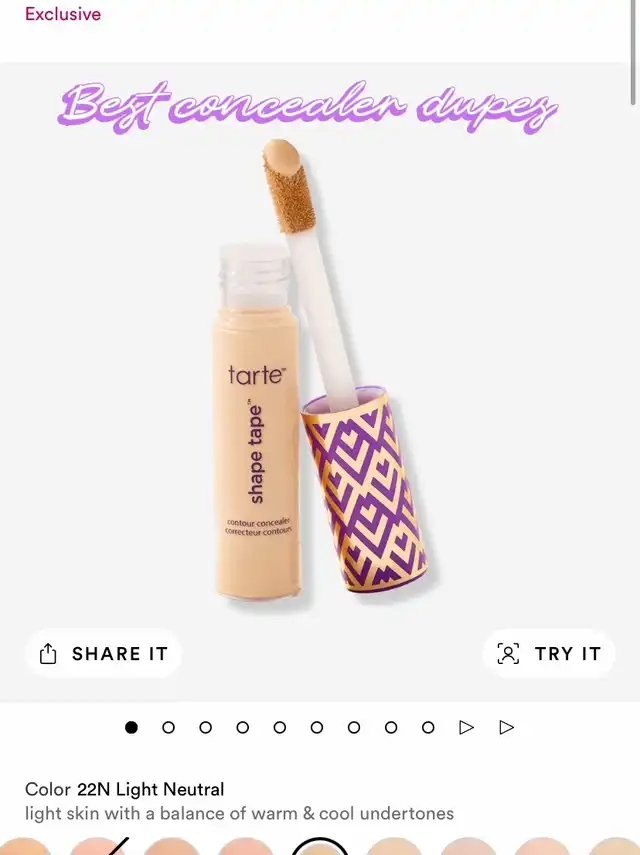Tap the SHARE IT button
The height and width of the screenshot is (855, 640).
pyautogui.click(x=103, y=654)
